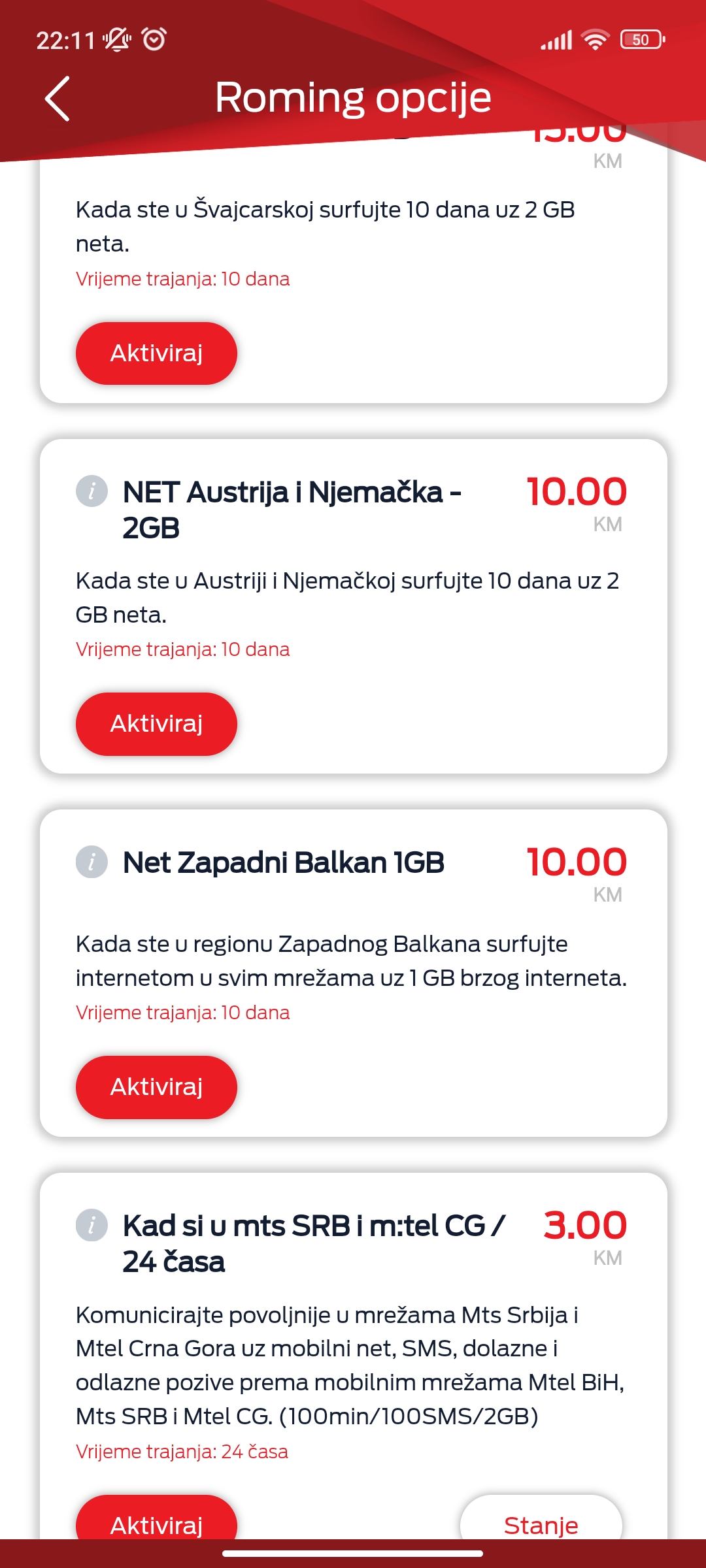Go back from Roming opcije

[x=58, y=99]
